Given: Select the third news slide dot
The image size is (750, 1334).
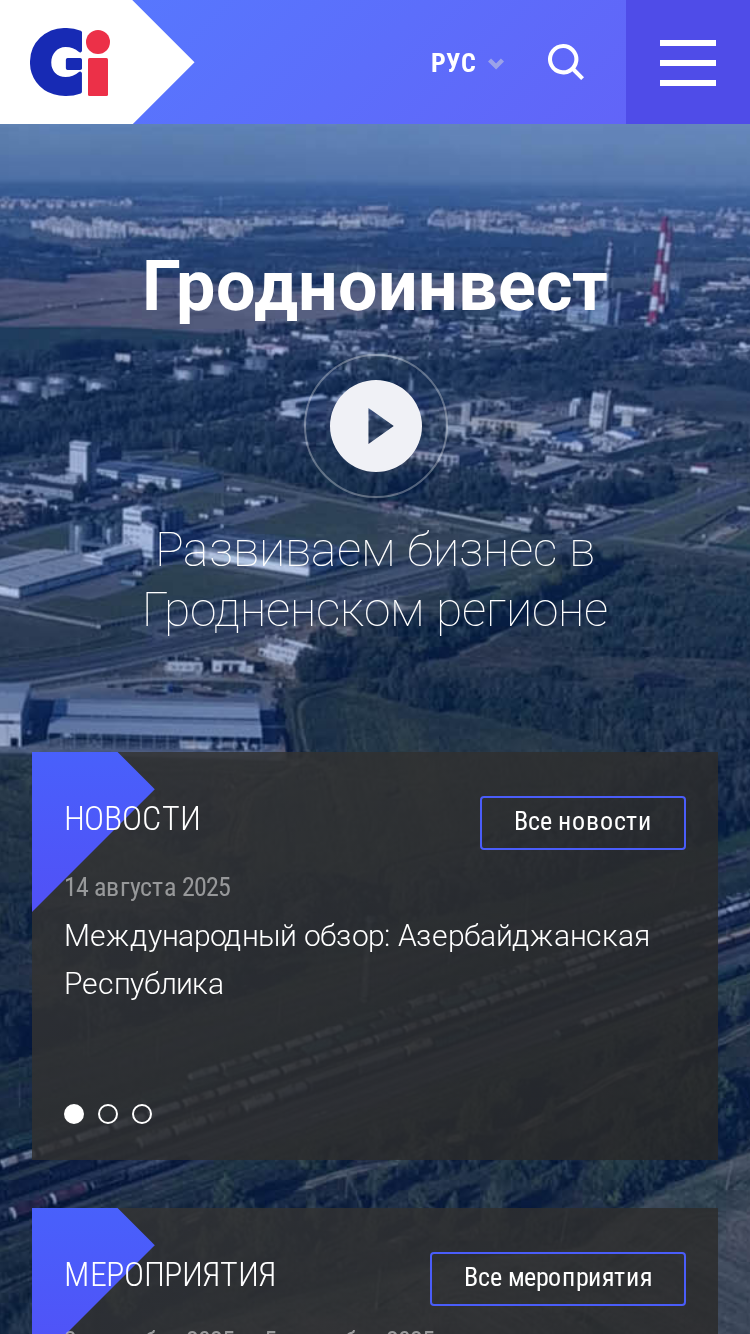Looking at the screenshot, I should (x=142, y=1114).
